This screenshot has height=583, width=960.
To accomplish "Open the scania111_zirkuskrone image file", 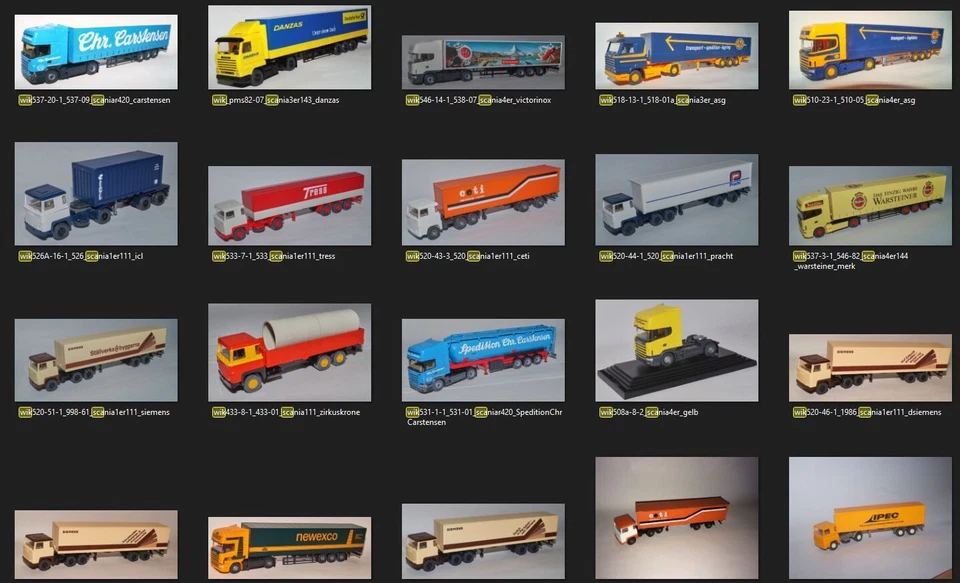I will [x=289, y=352].
